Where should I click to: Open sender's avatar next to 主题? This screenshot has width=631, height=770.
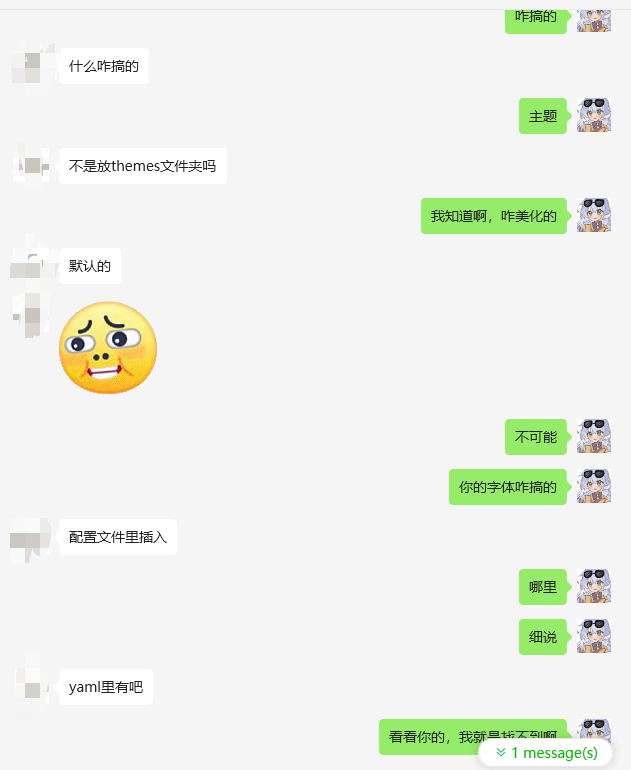594,116
